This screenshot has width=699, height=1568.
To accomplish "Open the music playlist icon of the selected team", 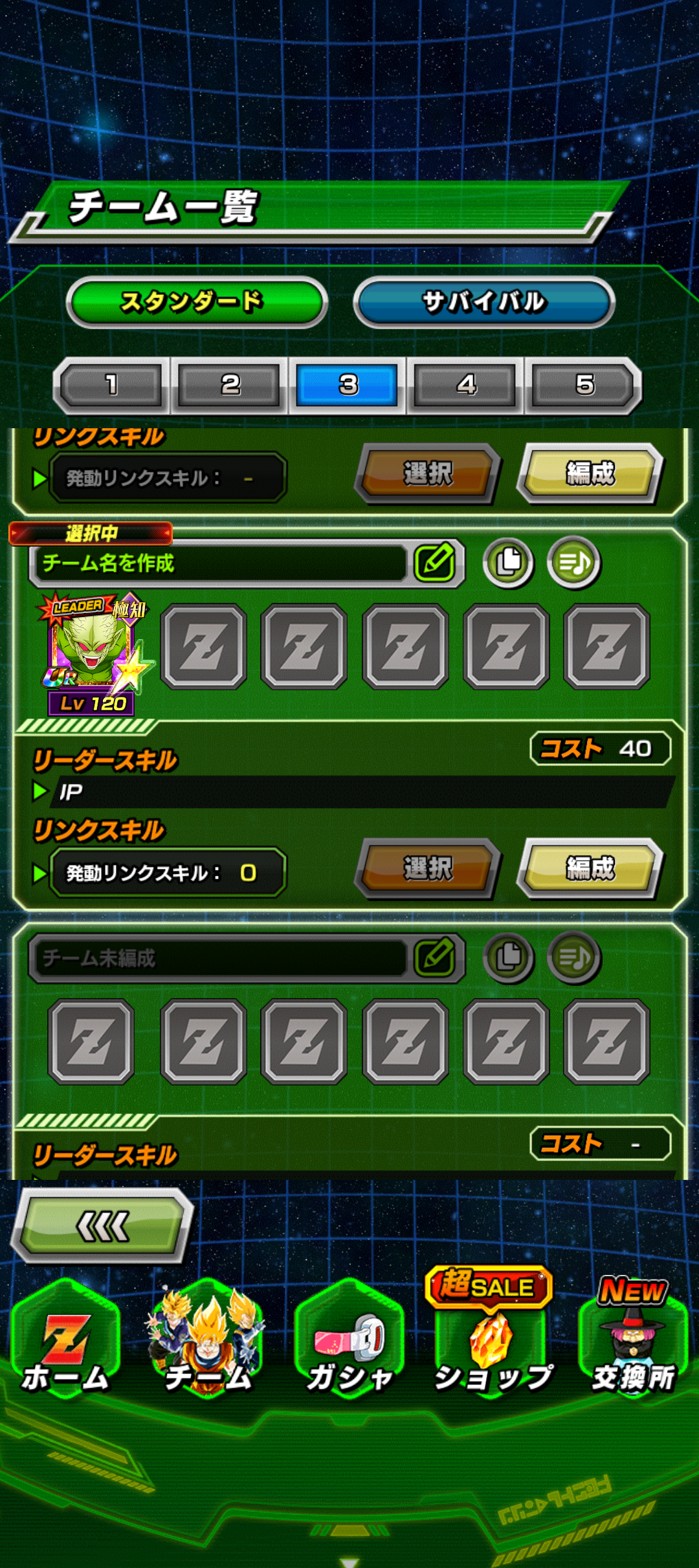I will [x=574, y=562].
